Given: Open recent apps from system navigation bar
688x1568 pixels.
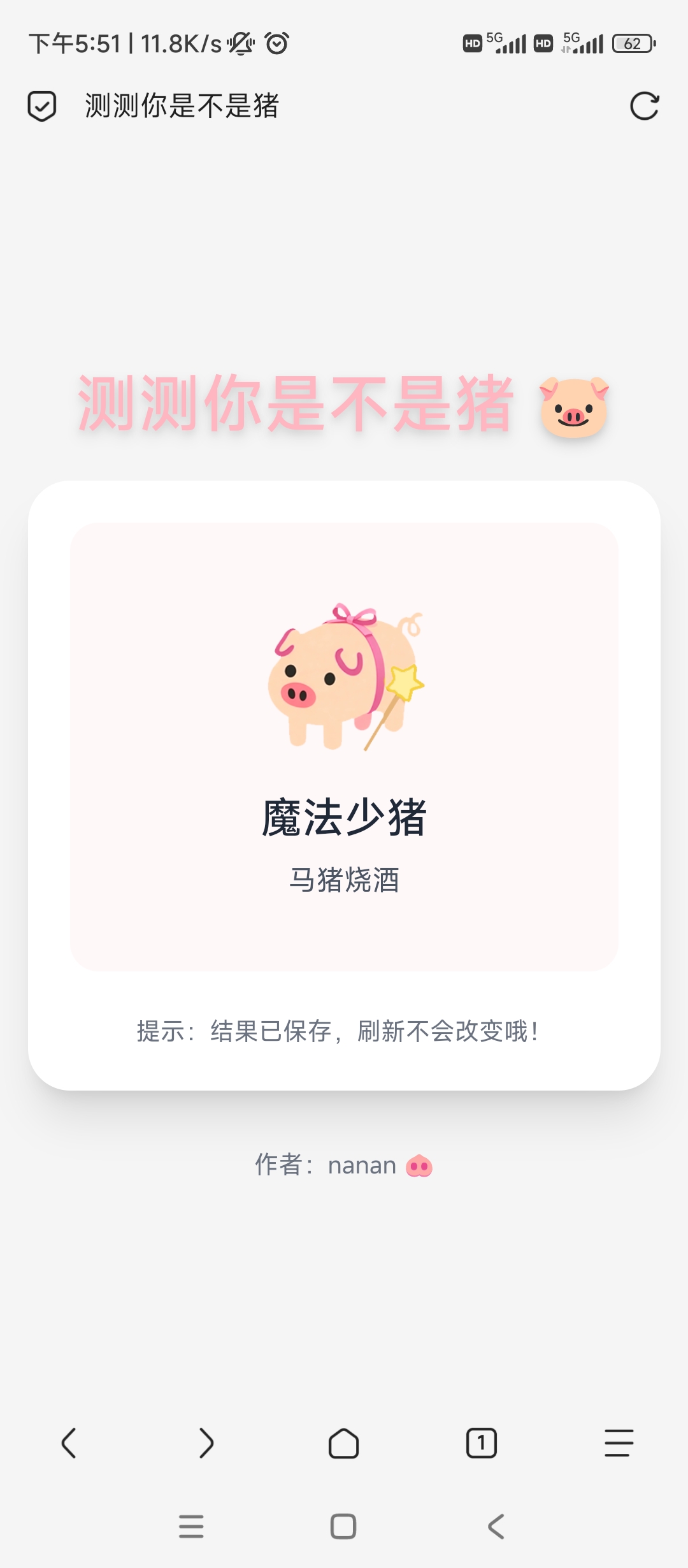Looking at the screenshot, I should click(x=191, y=1526).
